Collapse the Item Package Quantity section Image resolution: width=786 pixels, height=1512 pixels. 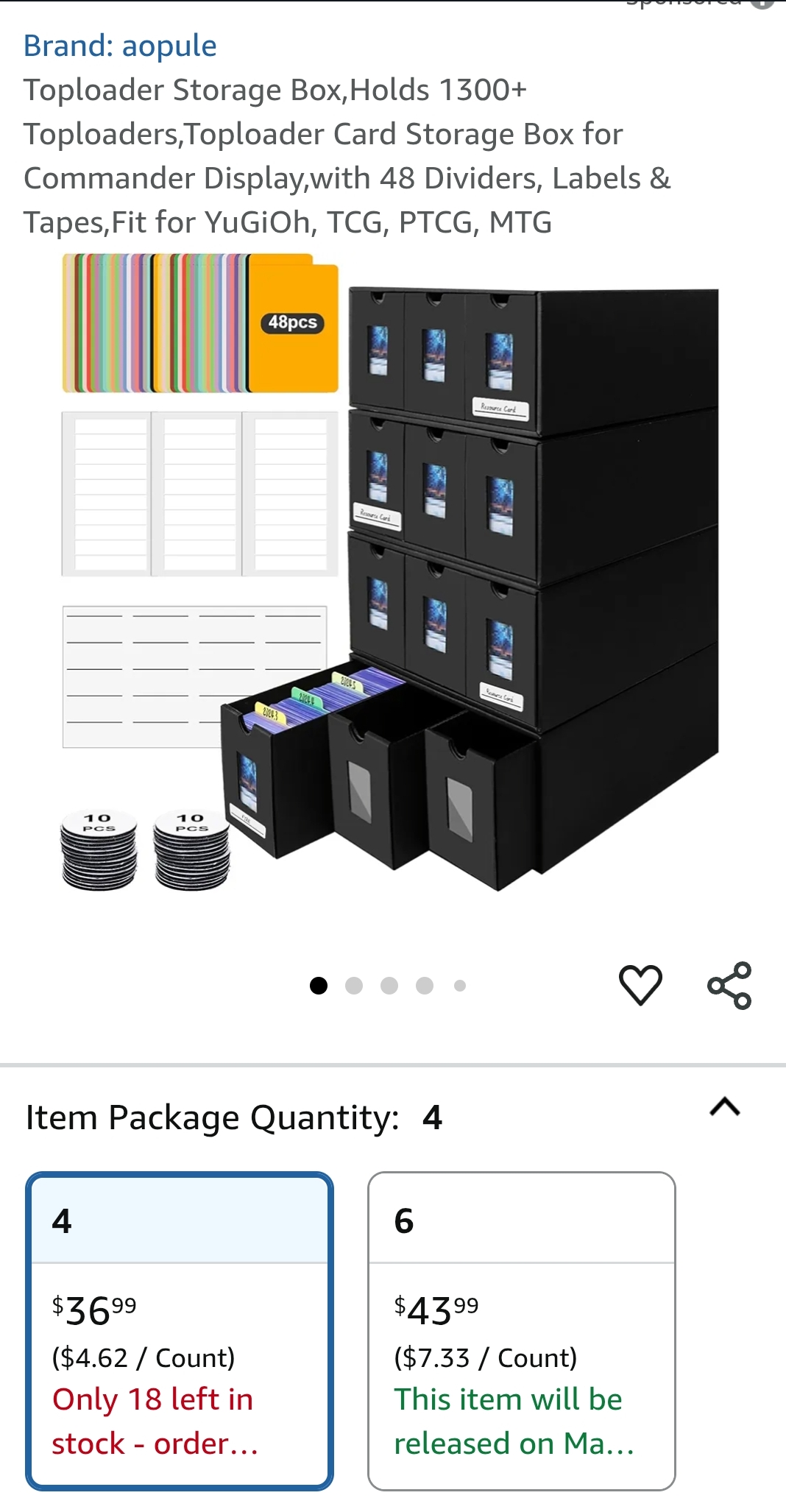point(726,1107)
